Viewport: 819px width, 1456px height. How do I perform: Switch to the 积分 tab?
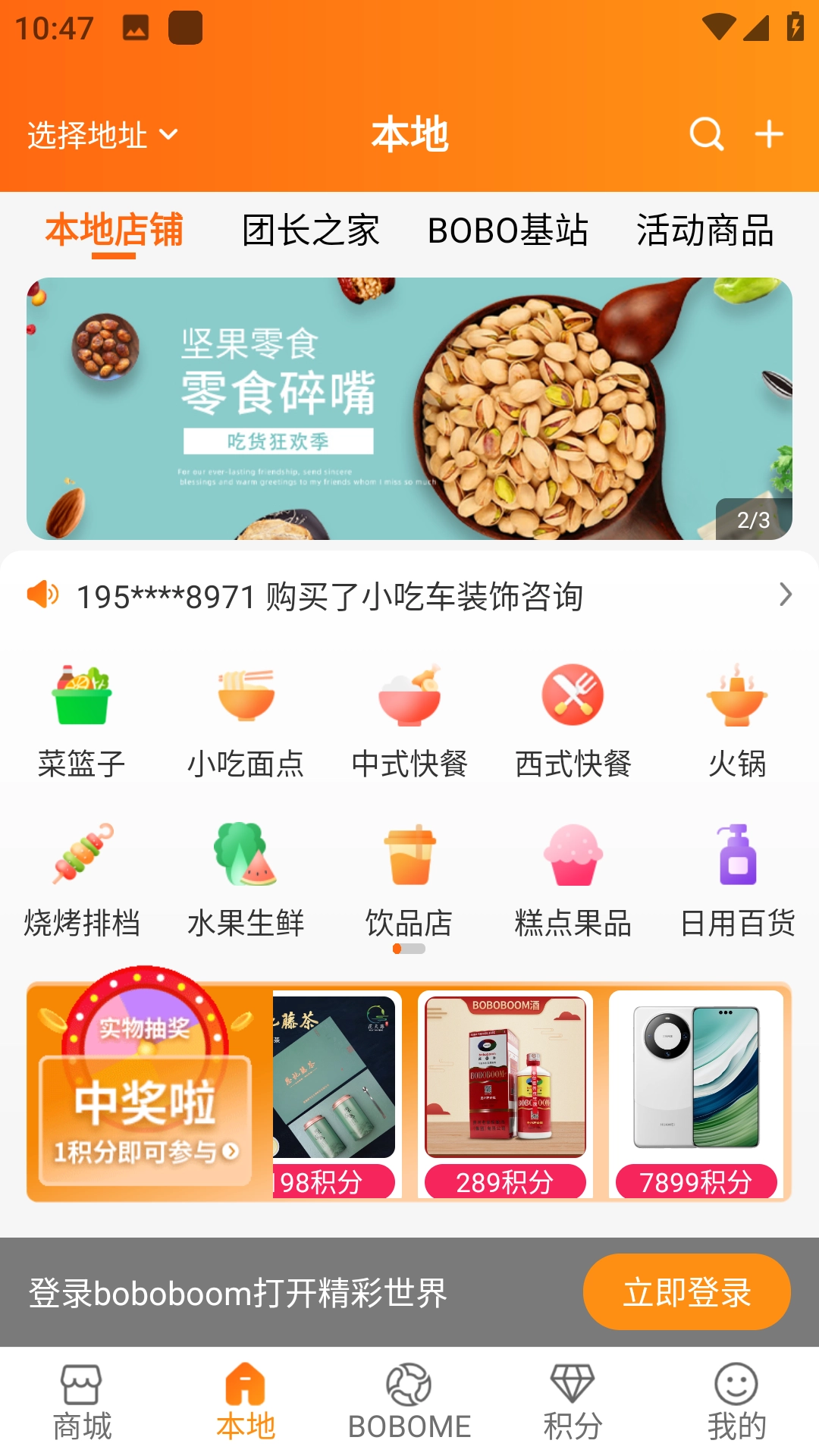[x=573, y=1401]
